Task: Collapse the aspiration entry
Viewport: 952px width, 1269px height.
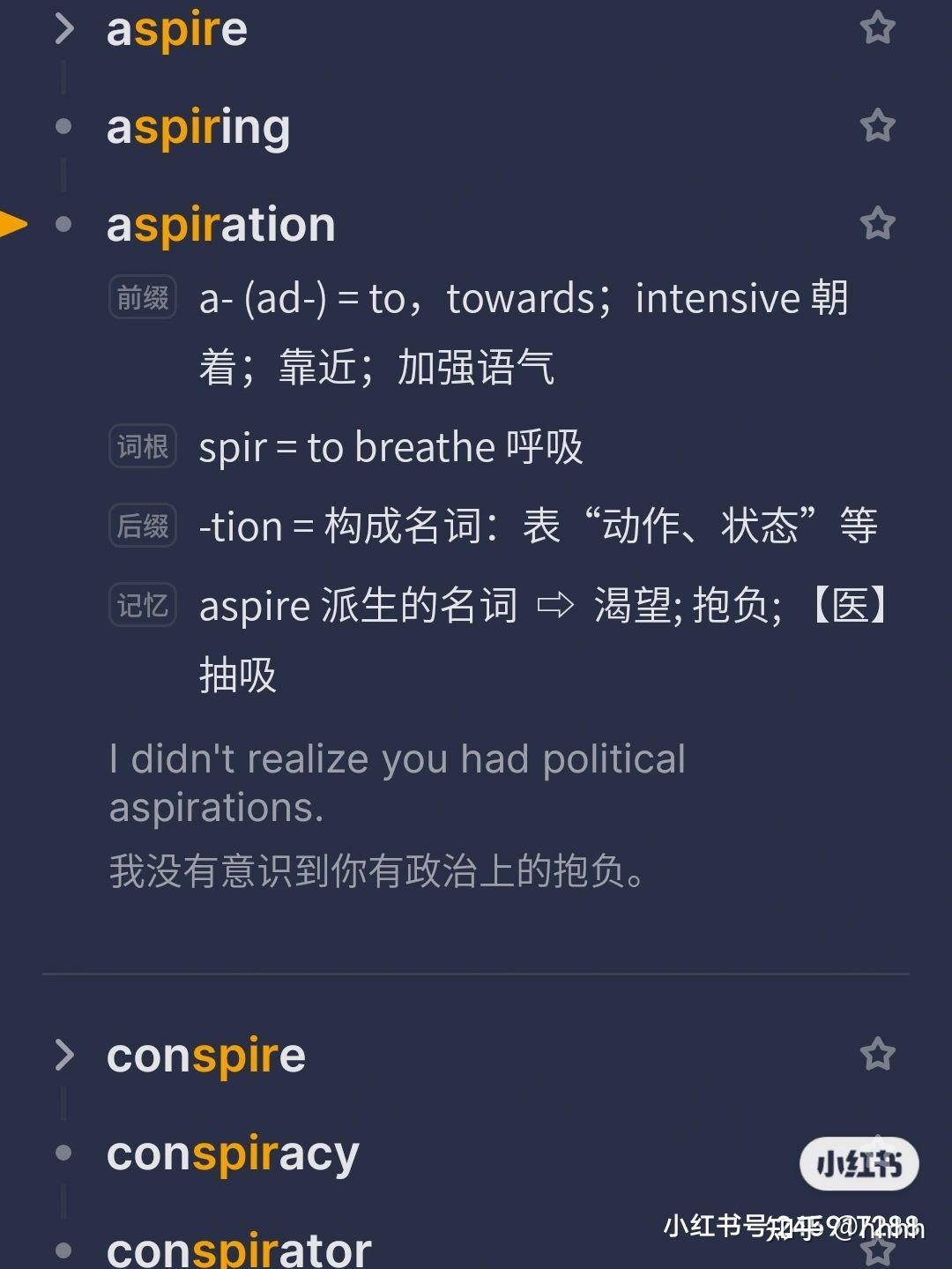Action: 220,224
